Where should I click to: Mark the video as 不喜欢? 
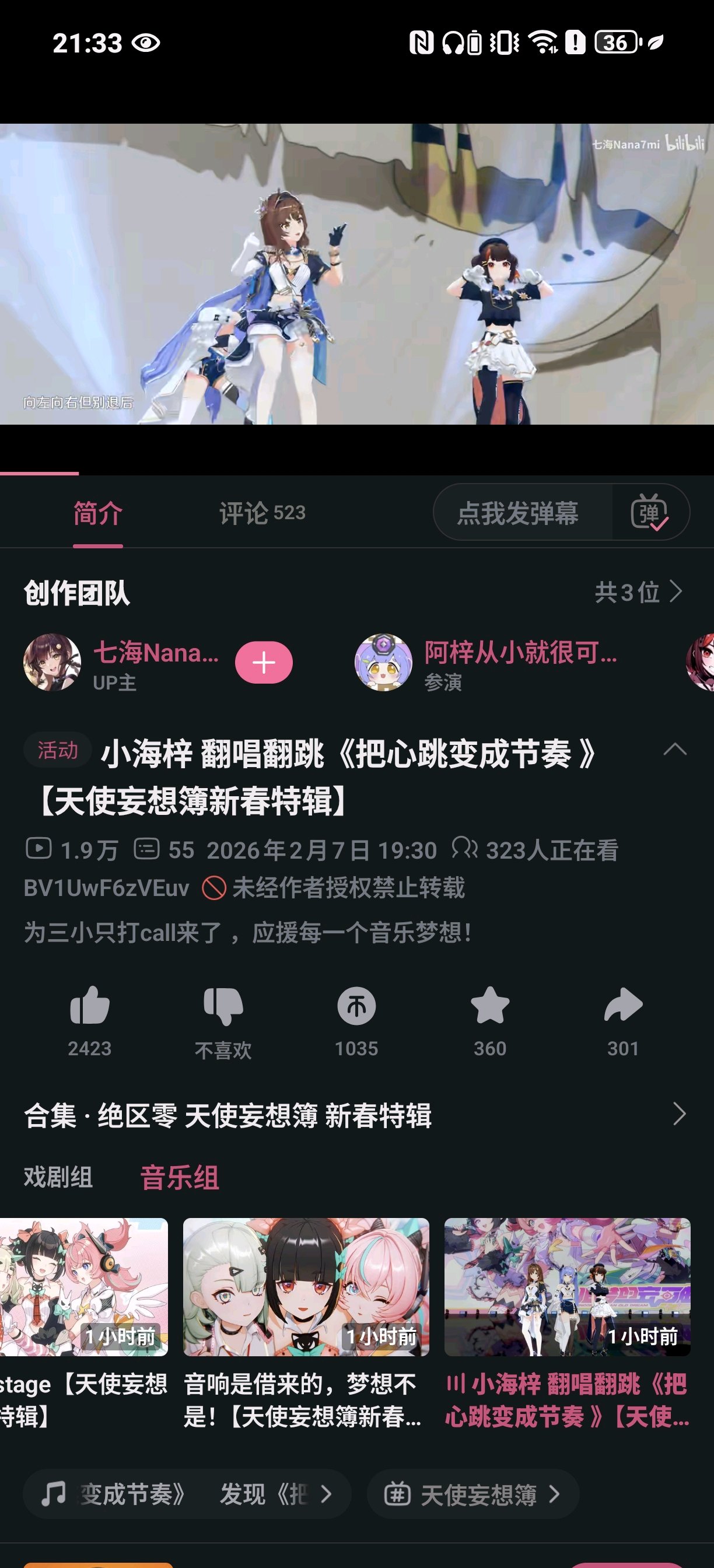223,1007
